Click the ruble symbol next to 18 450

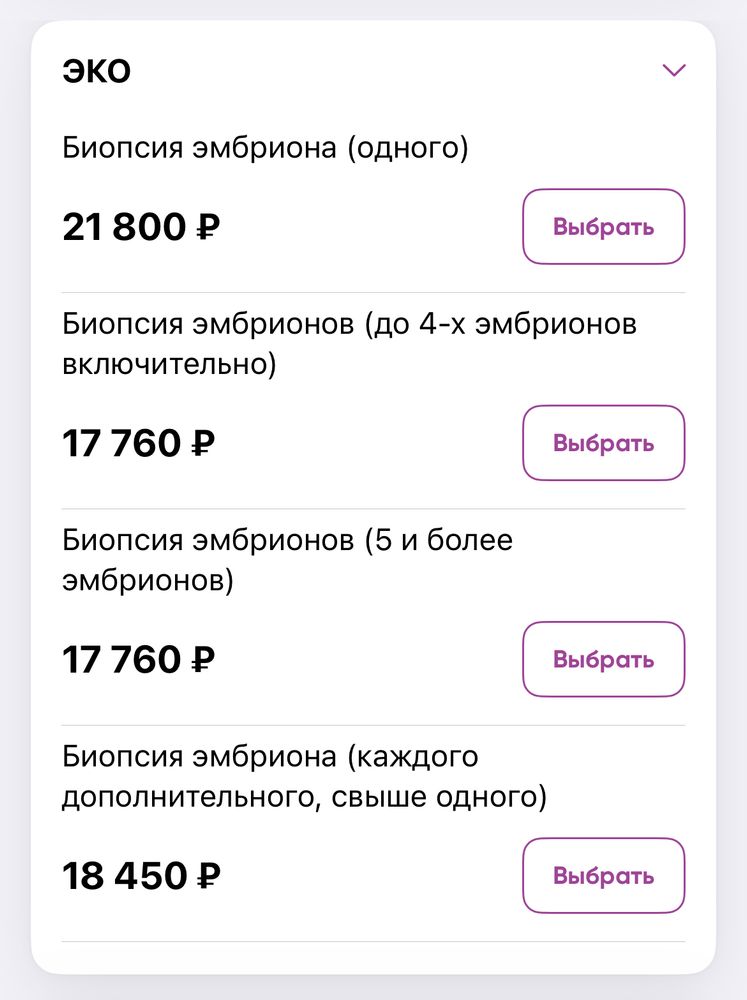coord(207,876)
